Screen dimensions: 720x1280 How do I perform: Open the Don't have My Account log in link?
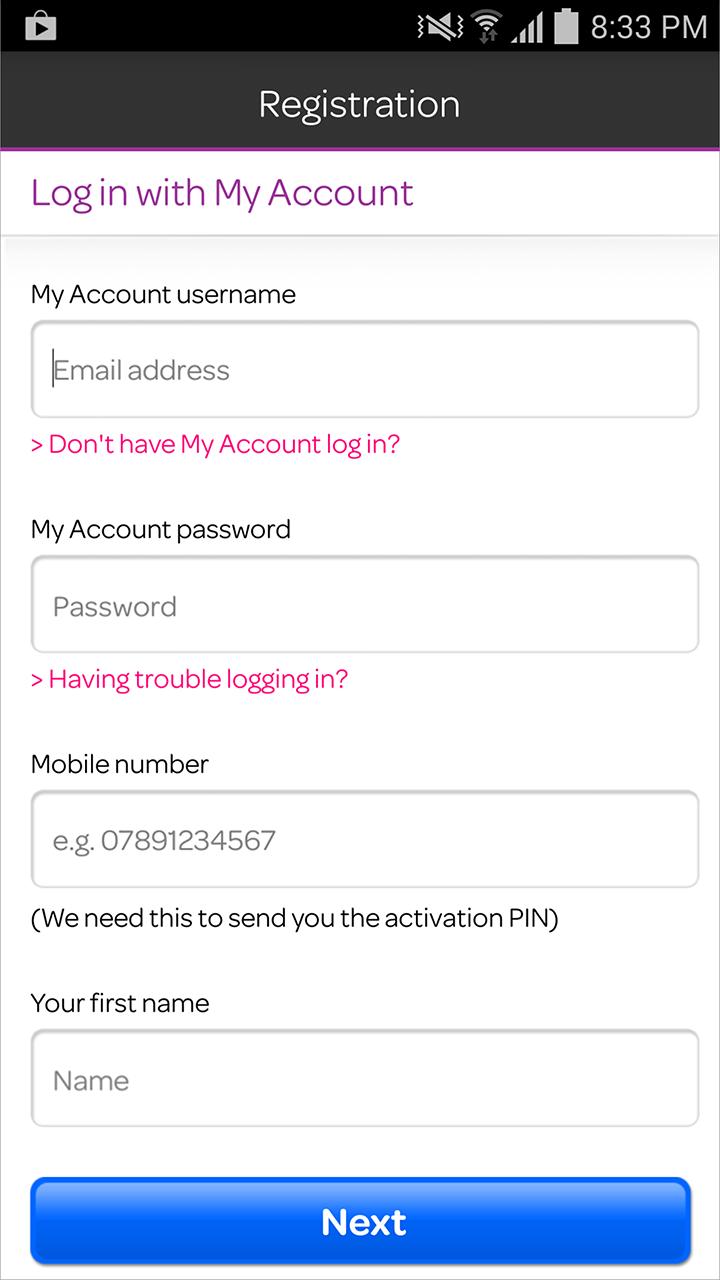(x=216, y=444)
